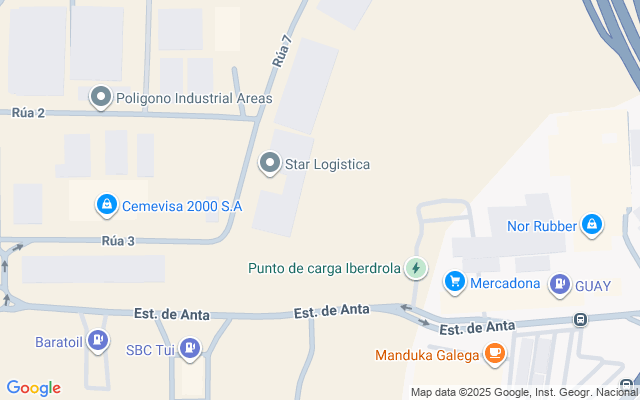Select the SBC Tui fuel station

[x=189, y=349]
